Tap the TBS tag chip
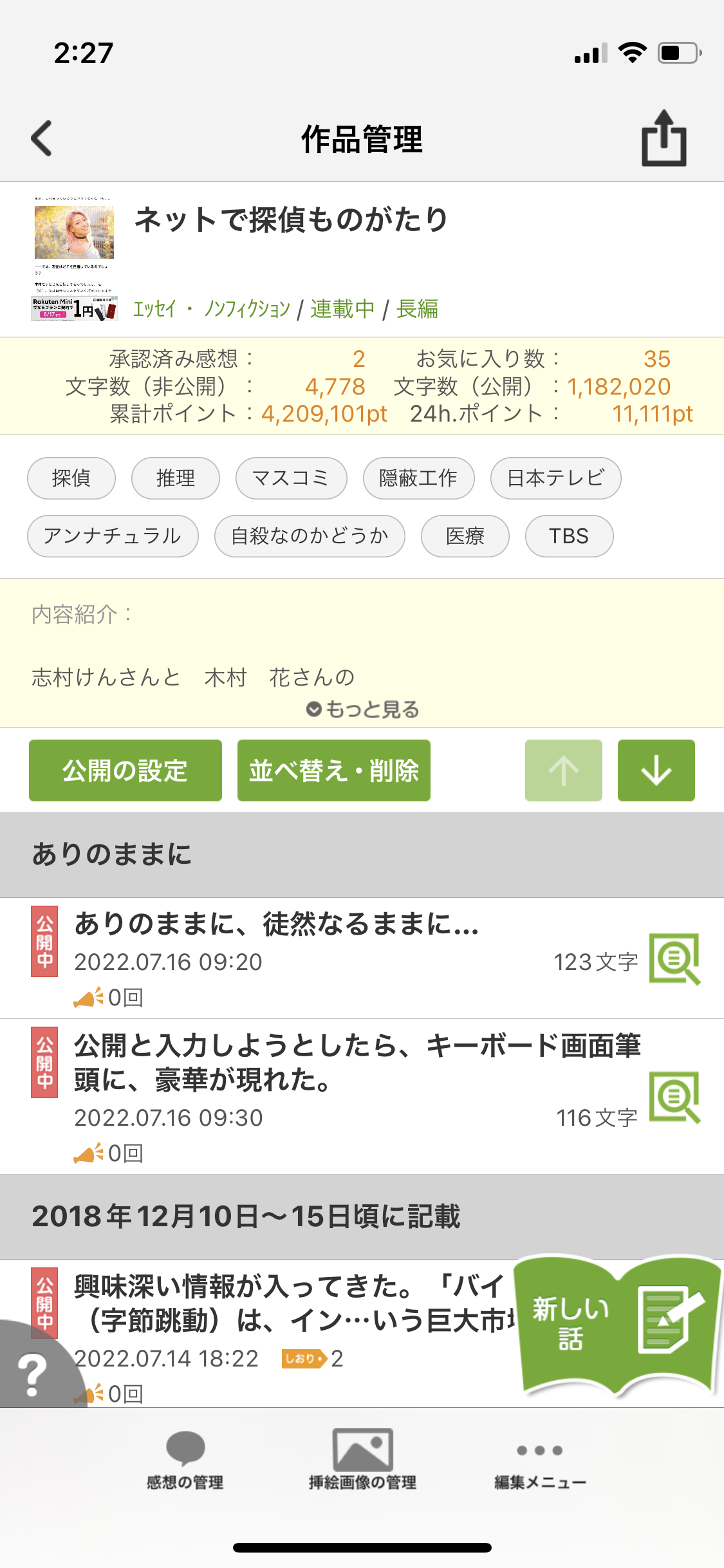 (569, 536)
